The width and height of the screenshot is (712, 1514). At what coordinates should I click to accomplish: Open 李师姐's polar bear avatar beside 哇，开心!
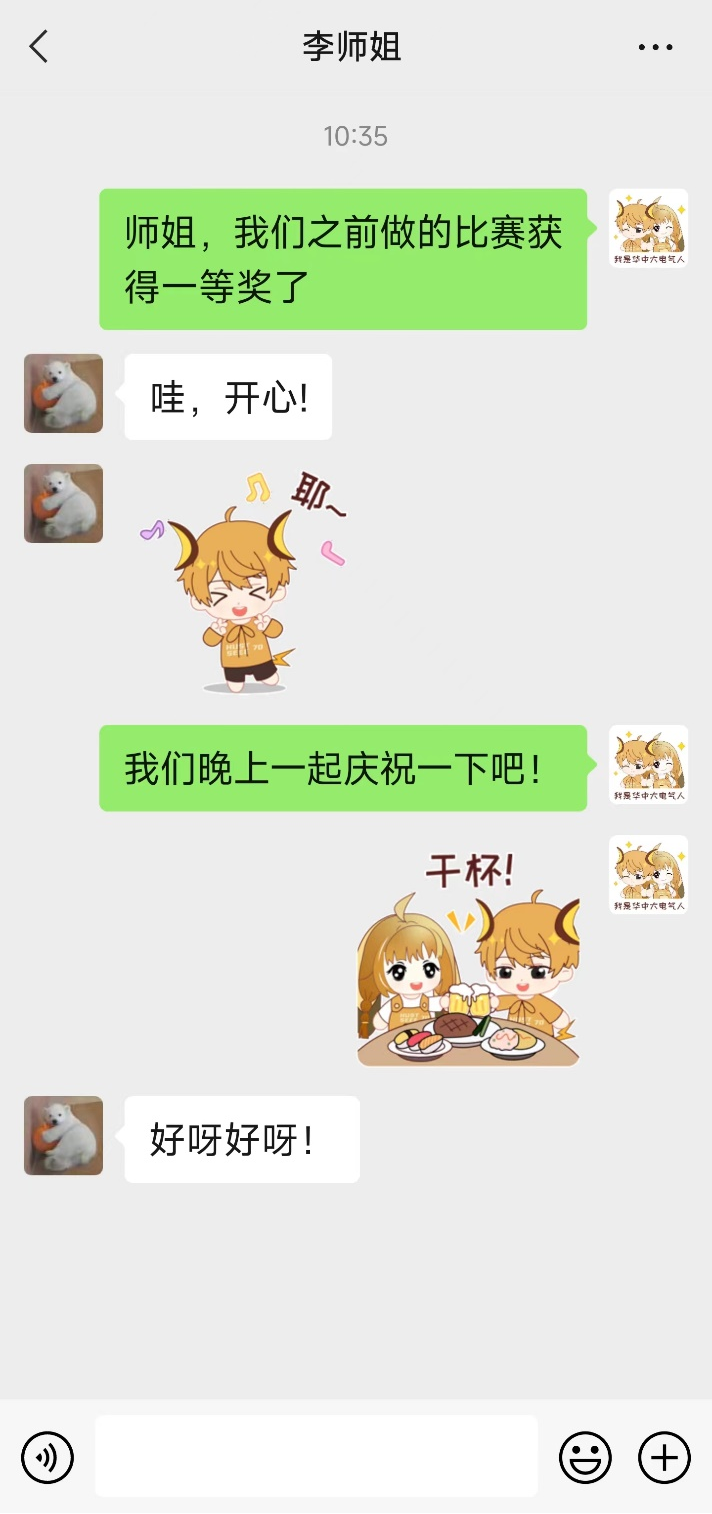click(64, 393)
